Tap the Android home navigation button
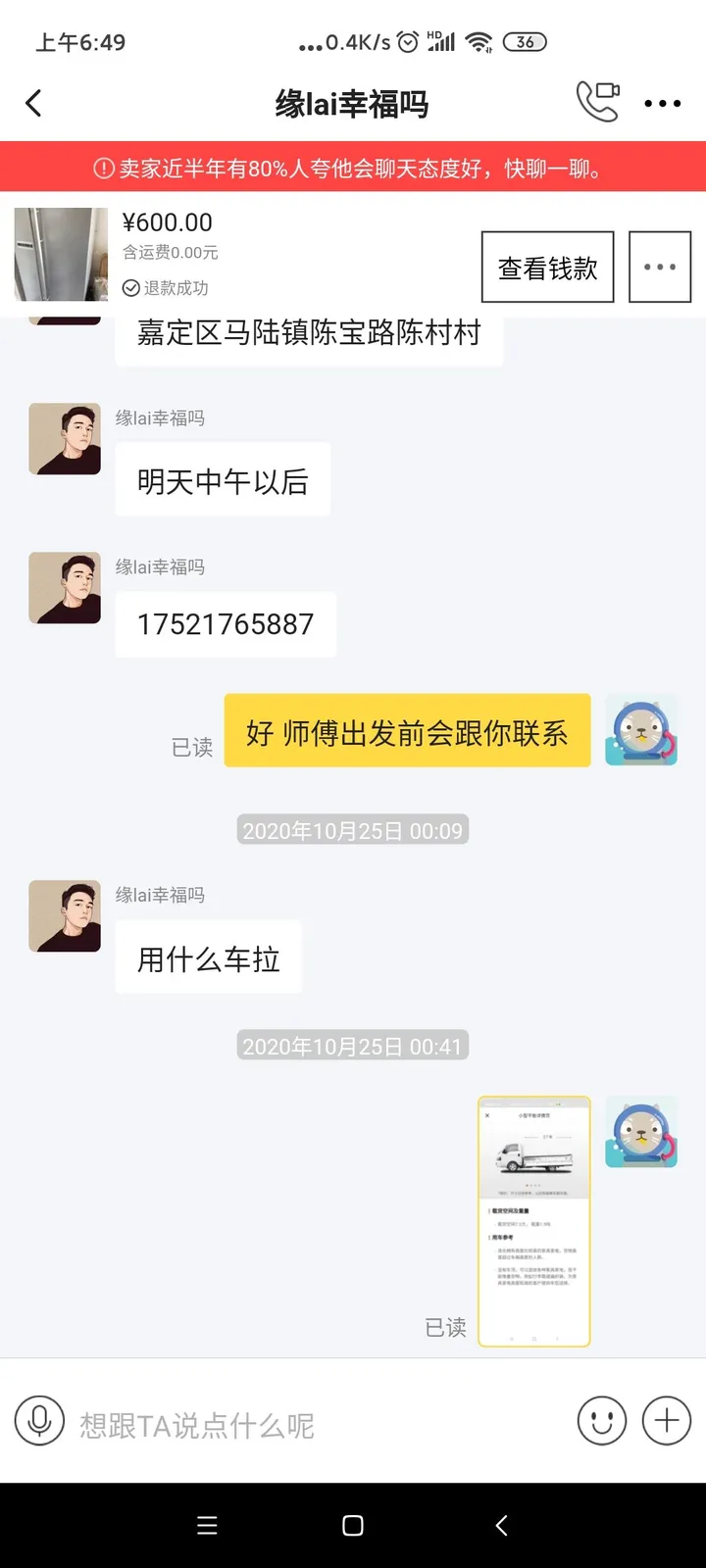The width and height of the screenshot is (706, 1568). point(352,1525)
